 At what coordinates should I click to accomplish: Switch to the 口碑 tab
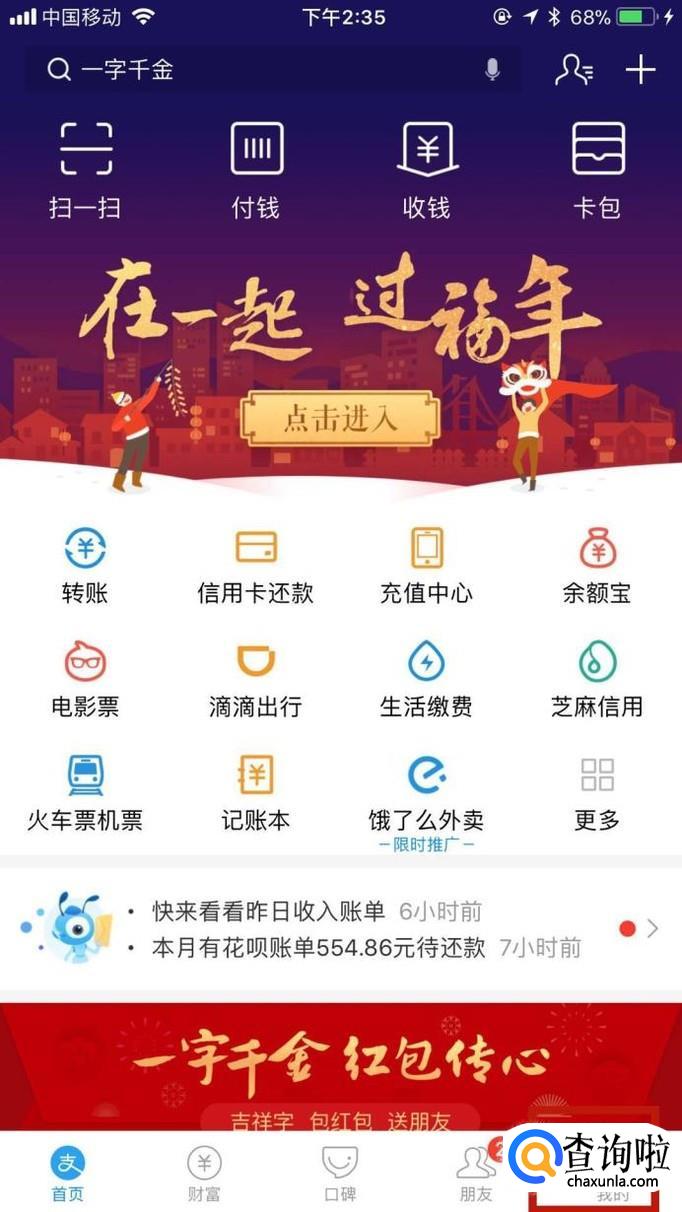(340, 1173)
